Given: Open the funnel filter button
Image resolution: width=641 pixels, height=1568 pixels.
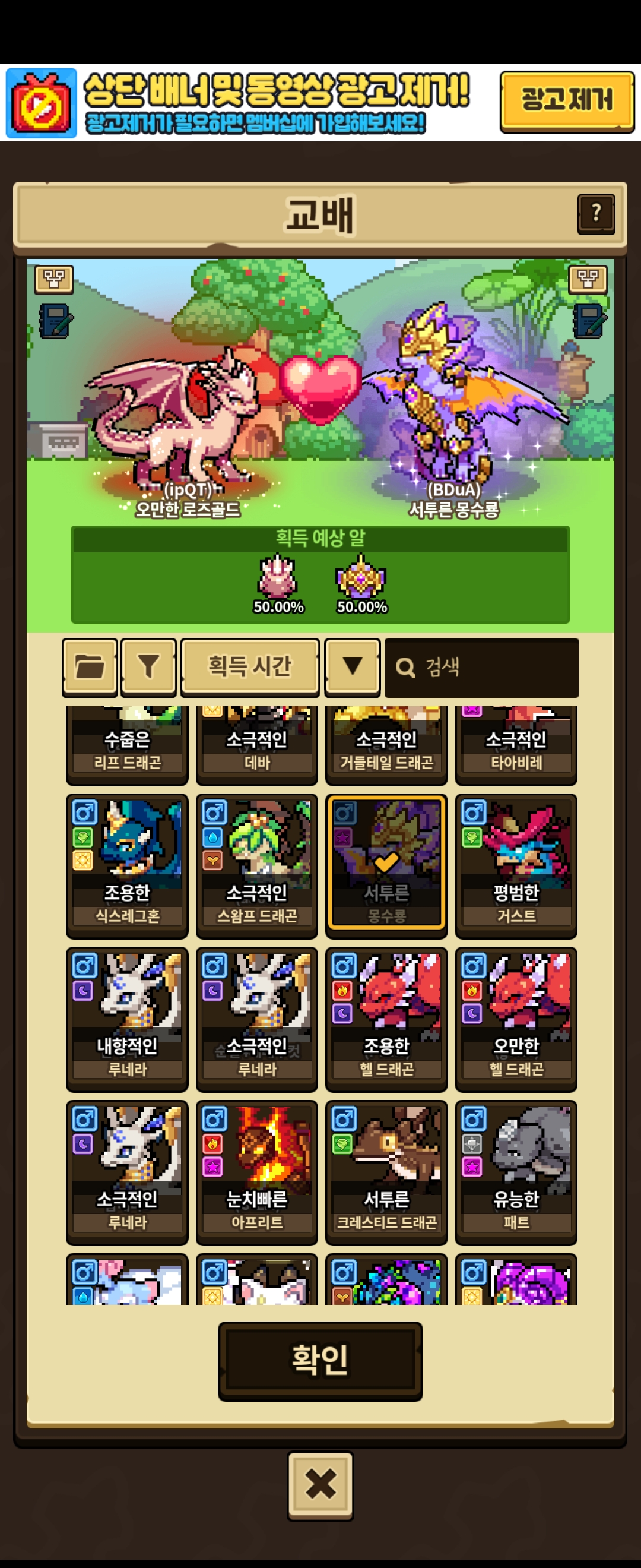Looking at the screenshot, I should click(x=148, y=667).
